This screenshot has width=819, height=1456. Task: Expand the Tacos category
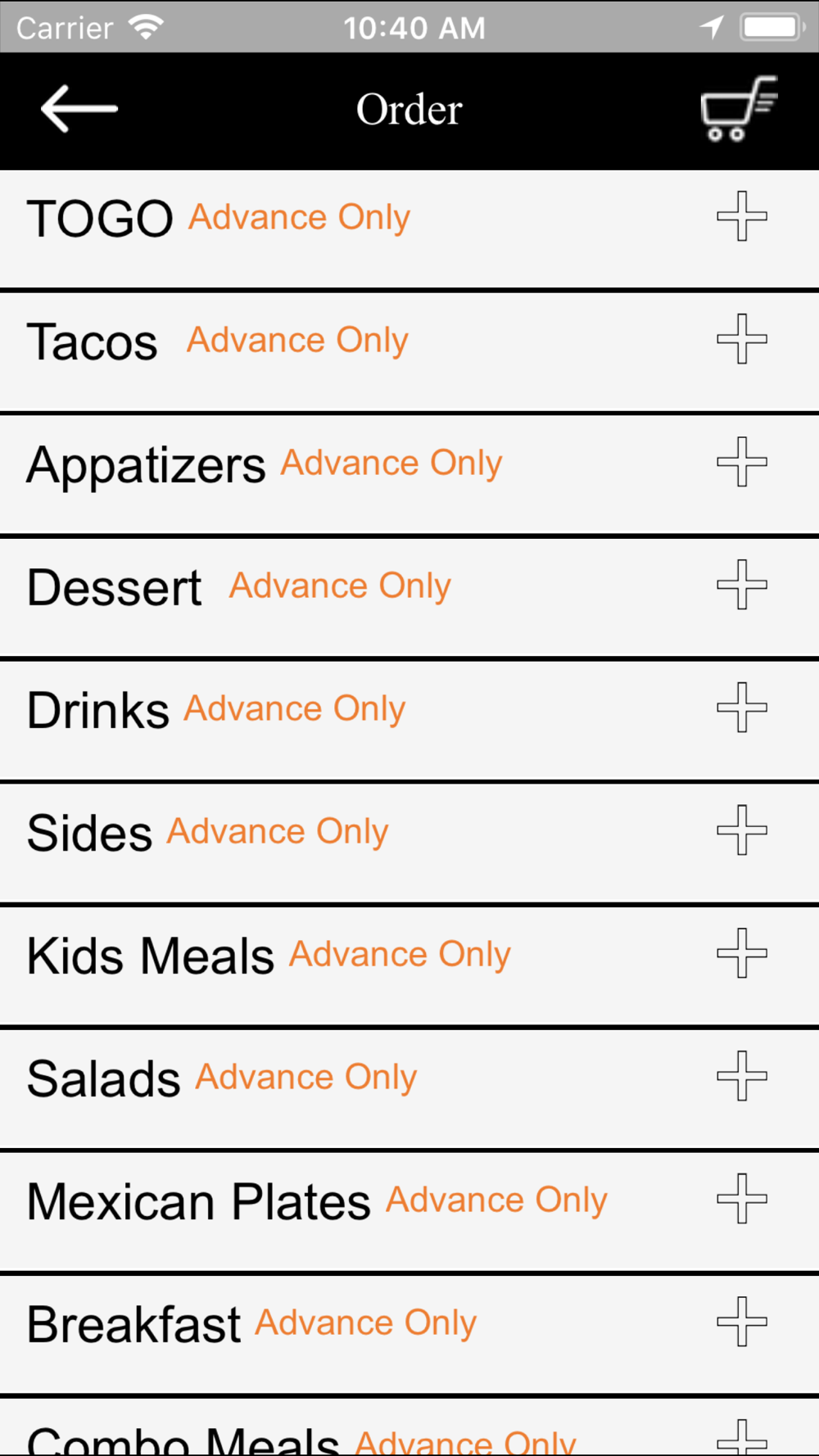[x=742, y=339]
